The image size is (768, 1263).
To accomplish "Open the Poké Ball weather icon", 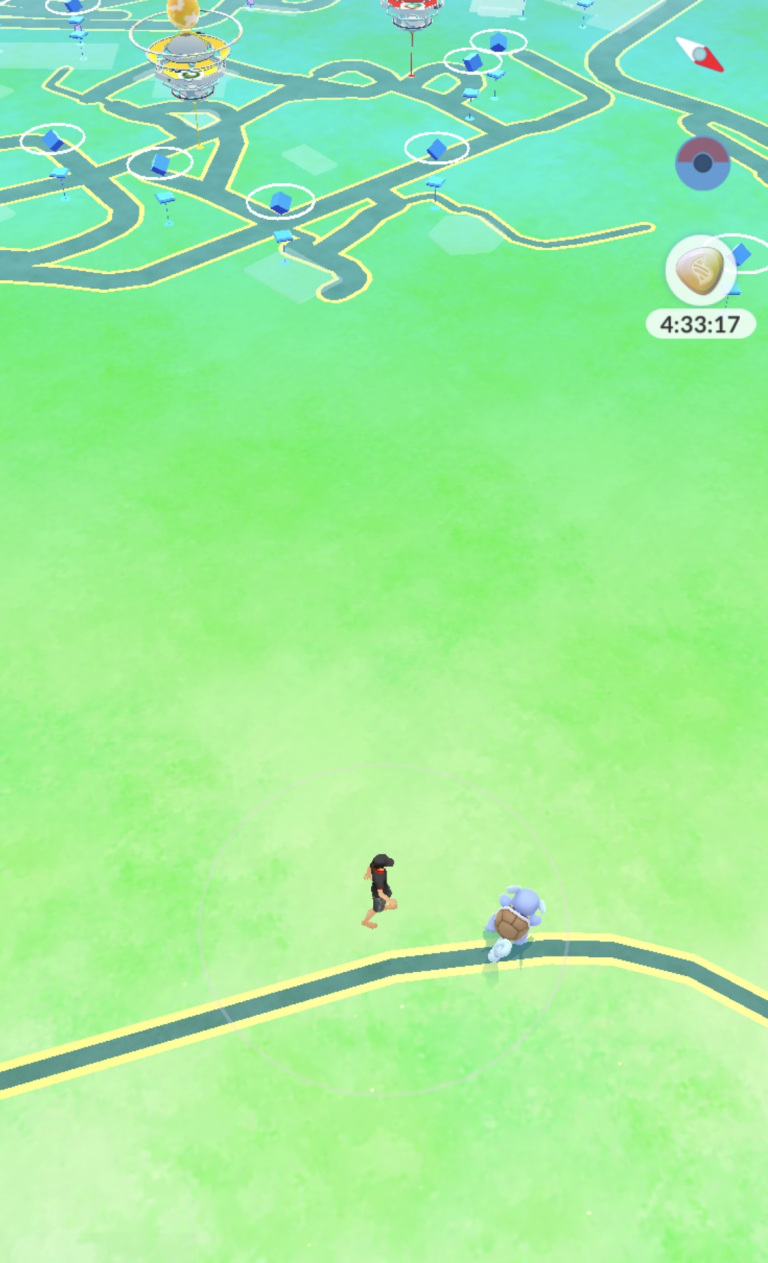I will tap(702, 164).
